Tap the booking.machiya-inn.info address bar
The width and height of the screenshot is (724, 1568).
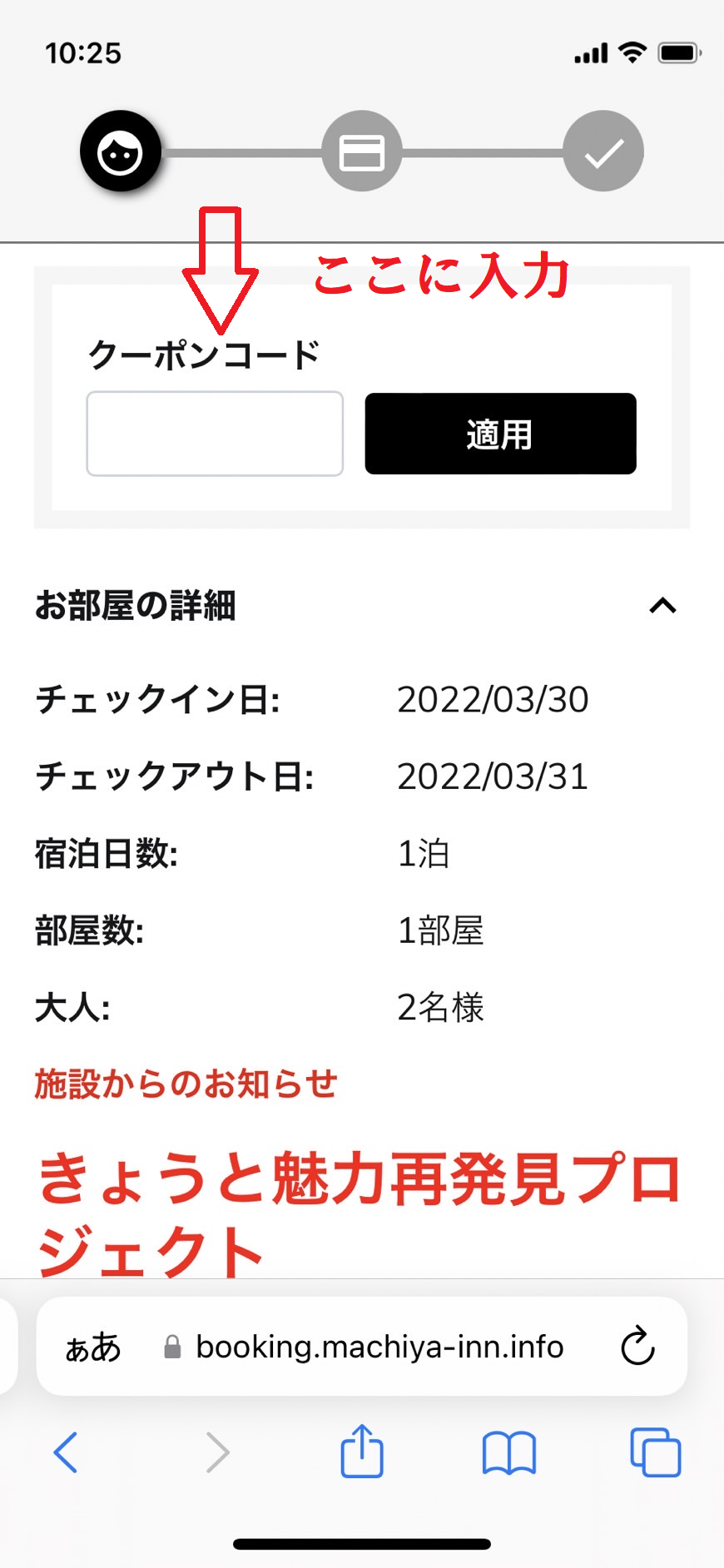(x=379, y=1347)
